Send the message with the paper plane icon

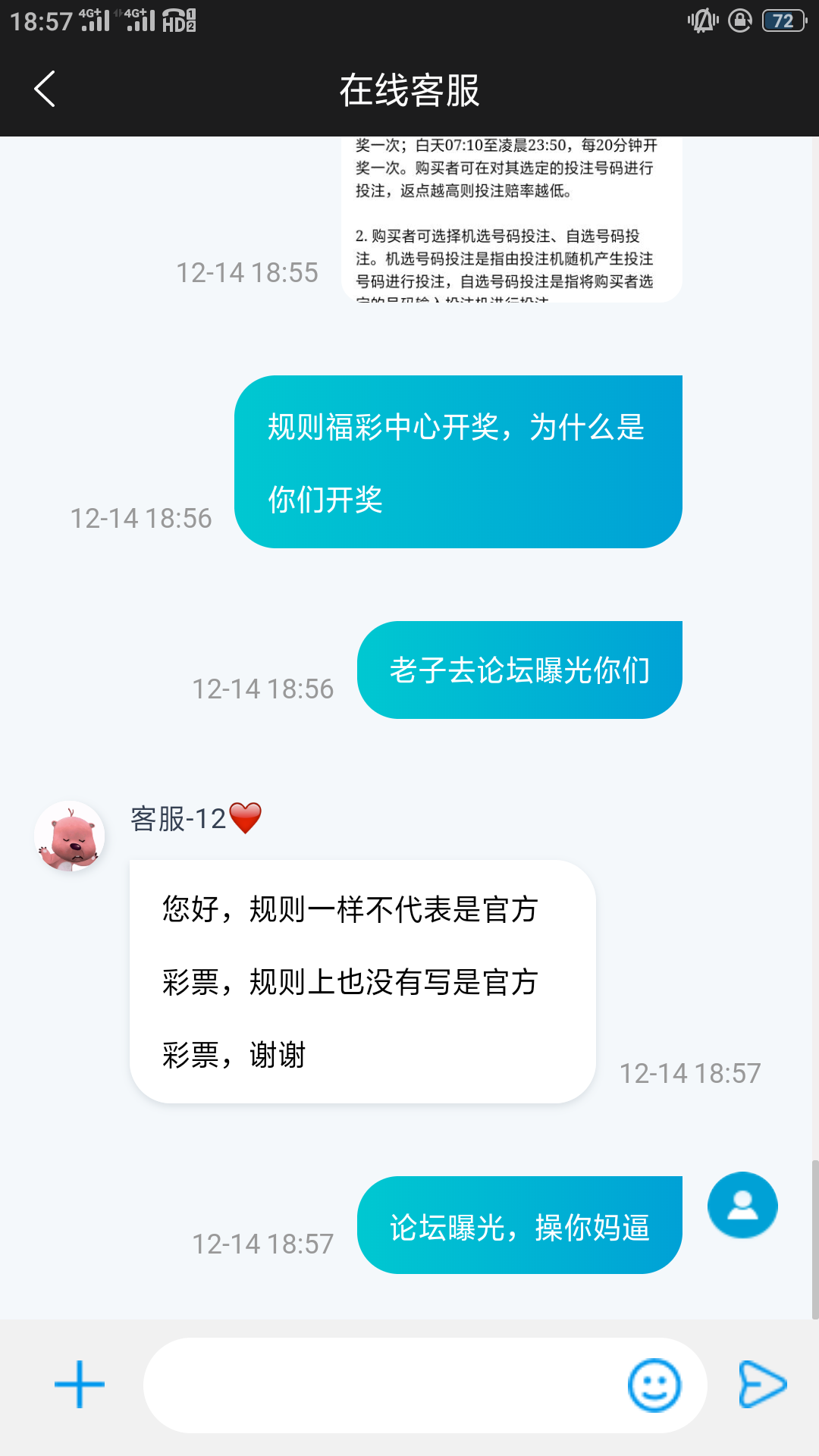click(x=764, y=1382)
